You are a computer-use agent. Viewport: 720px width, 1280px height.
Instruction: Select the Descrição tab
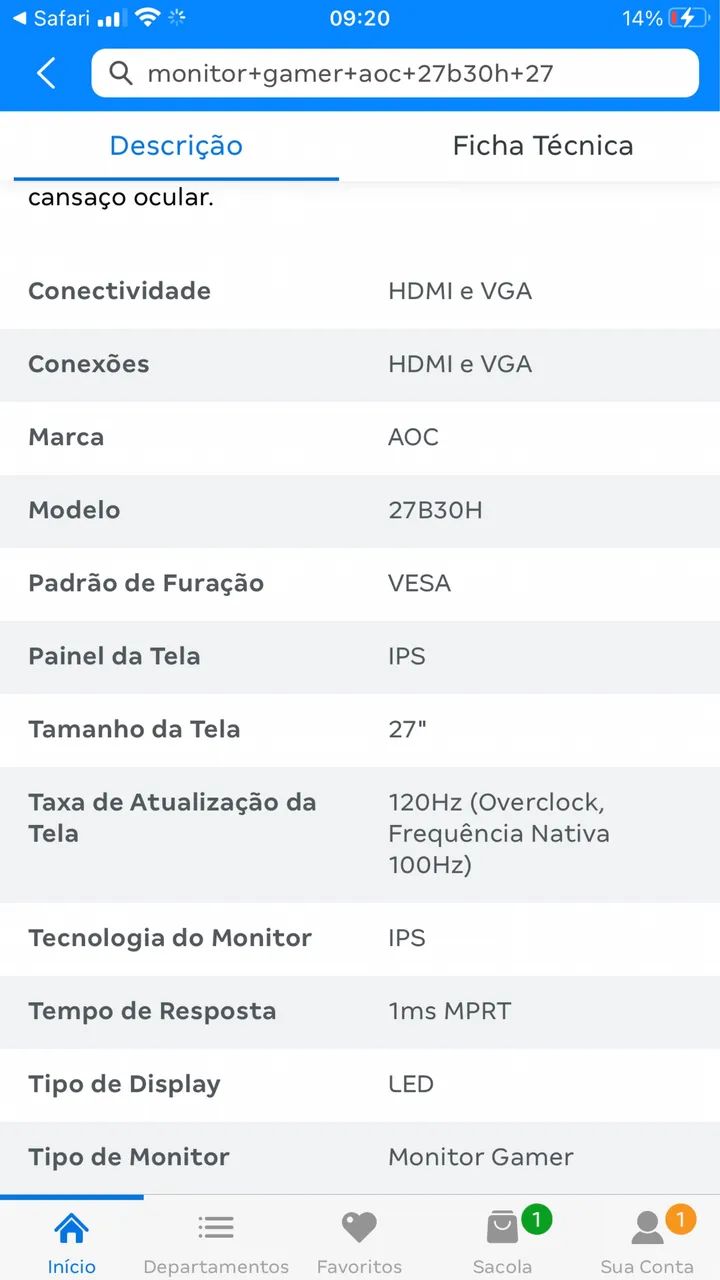click(x=175, y=145)
